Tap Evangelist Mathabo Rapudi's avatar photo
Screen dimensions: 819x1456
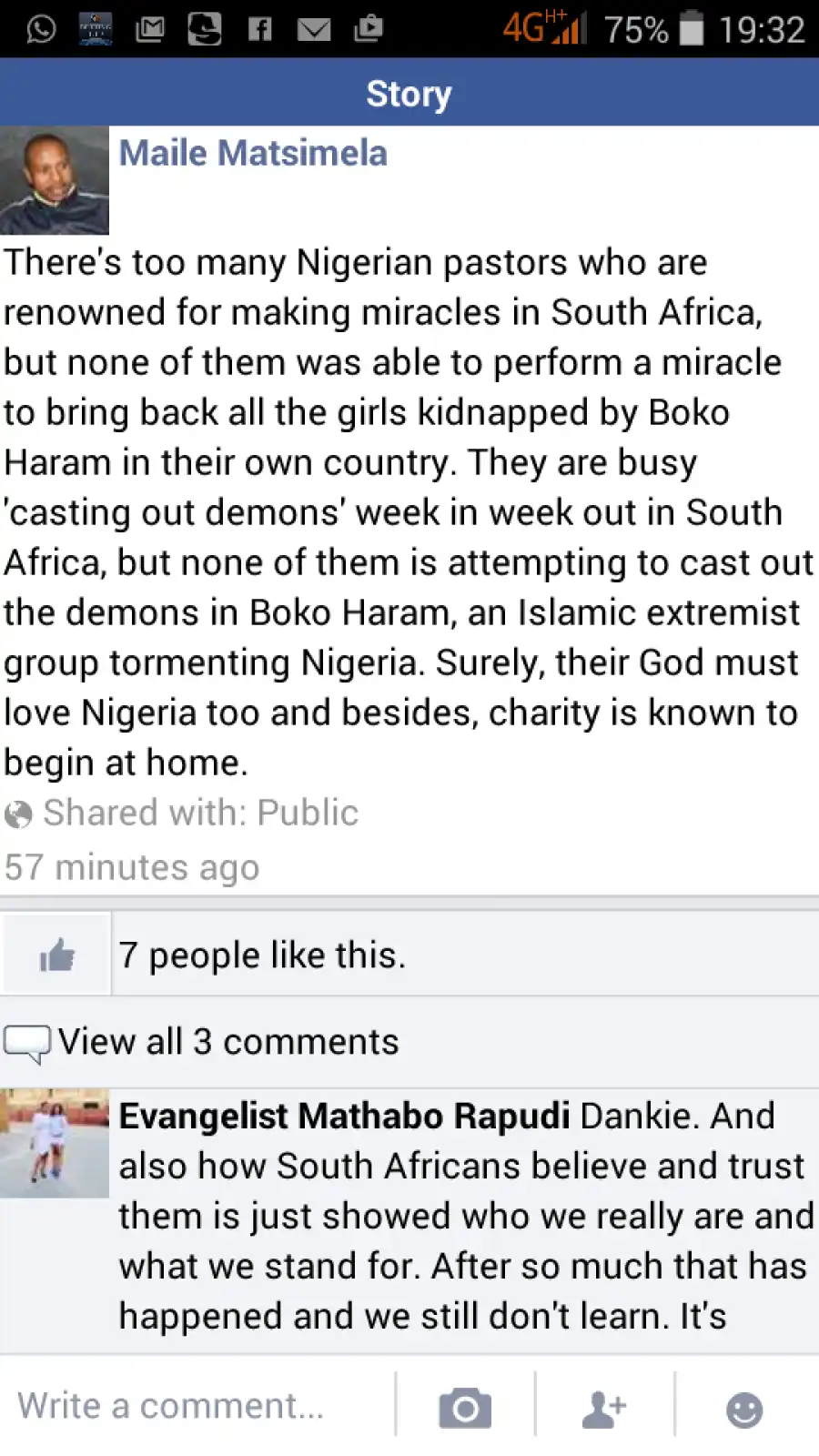click(55, 1143)
